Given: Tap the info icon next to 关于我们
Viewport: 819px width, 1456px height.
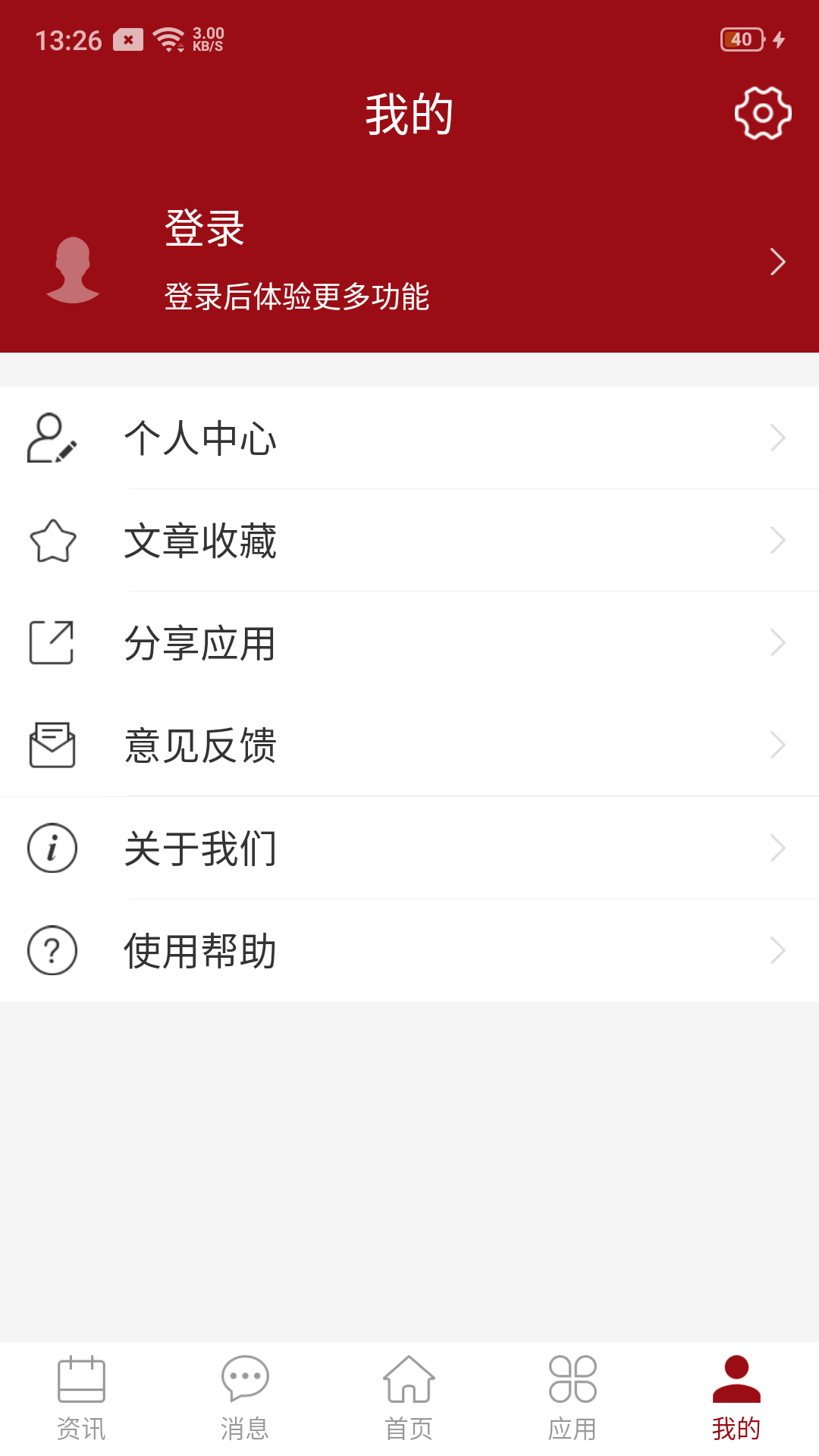Looking at the screenshot, I should point(52,848).
